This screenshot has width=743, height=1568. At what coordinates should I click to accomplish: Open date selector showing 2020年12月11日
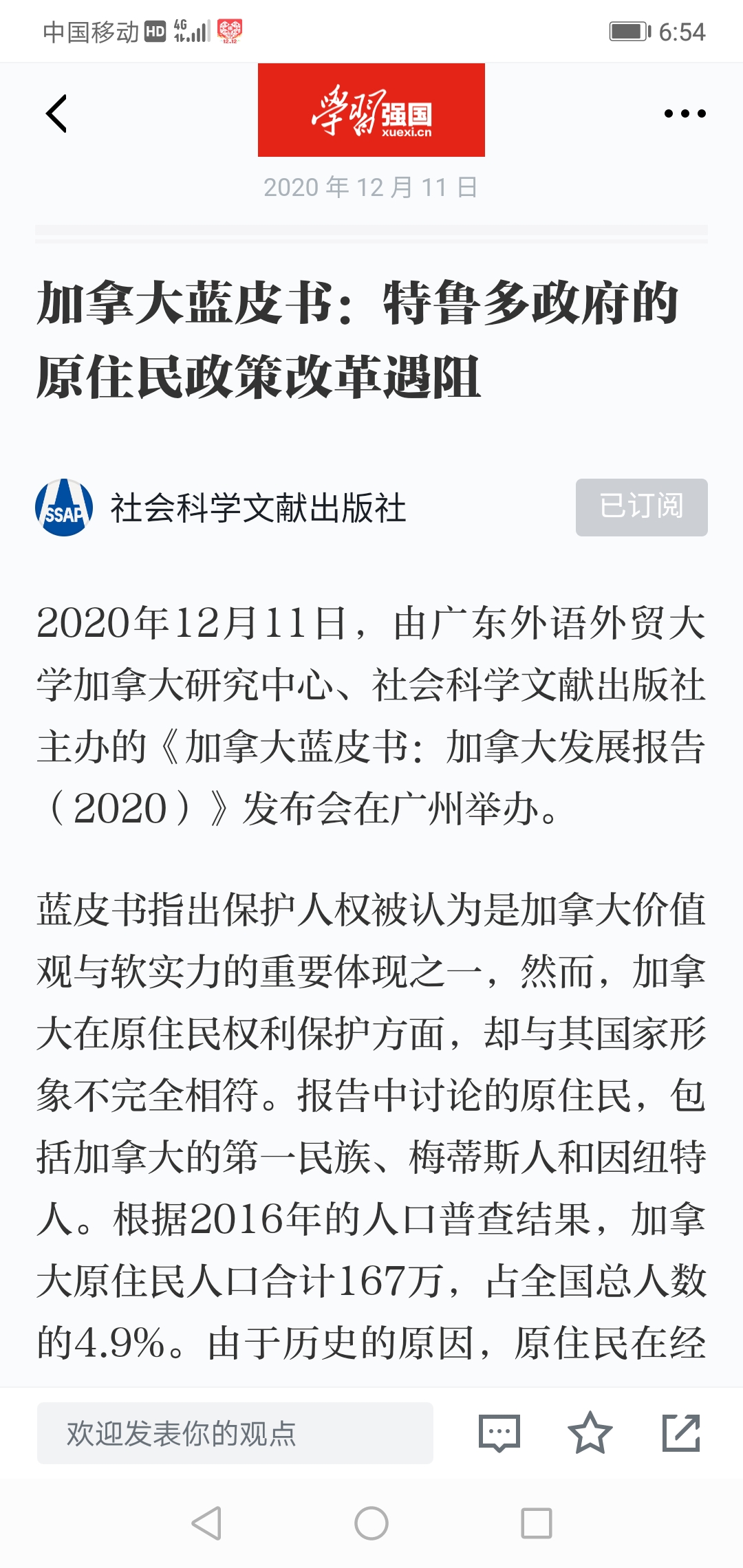pyautogui.click(x=371, y=186)
